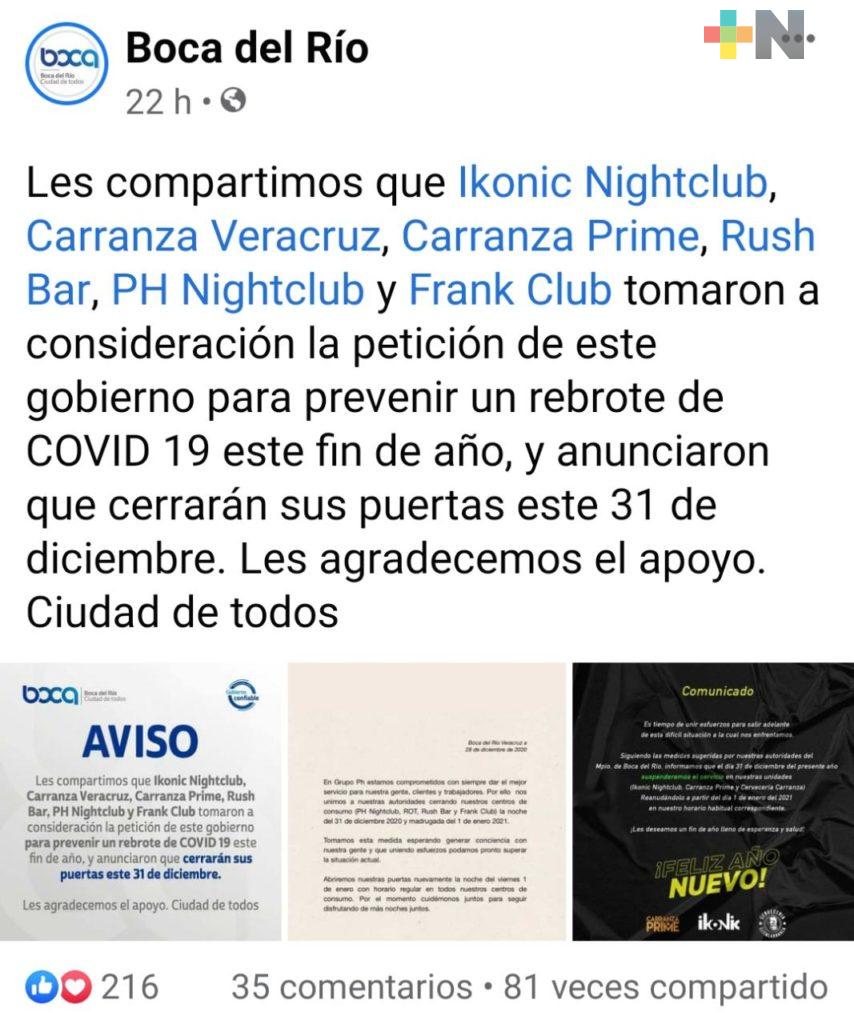Visit the Frank Club page link

point(510,291)
